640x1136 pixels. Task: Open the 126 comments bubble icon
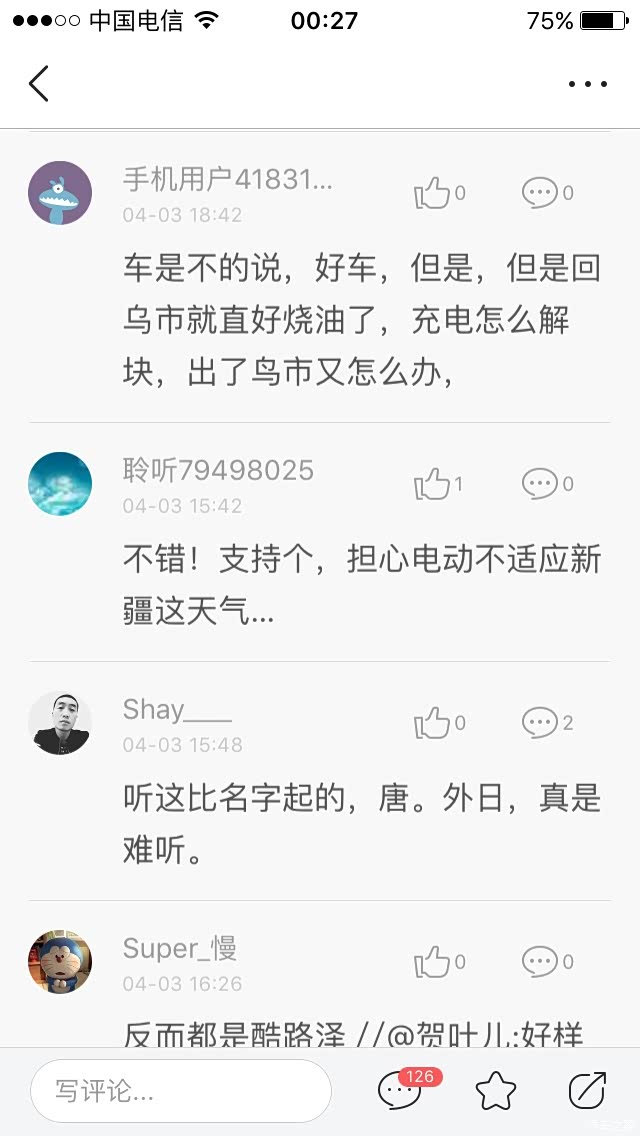click(x=400, y=1090)
